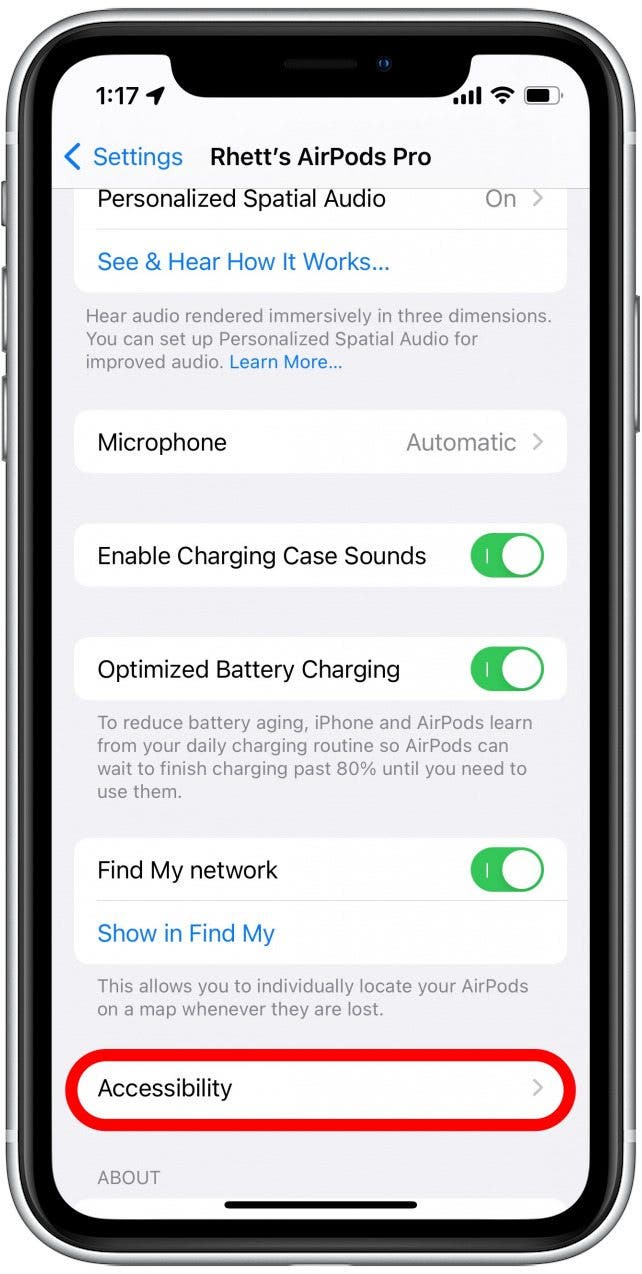Open Microphone settings

pyautogui.click(x=320, y=442)
